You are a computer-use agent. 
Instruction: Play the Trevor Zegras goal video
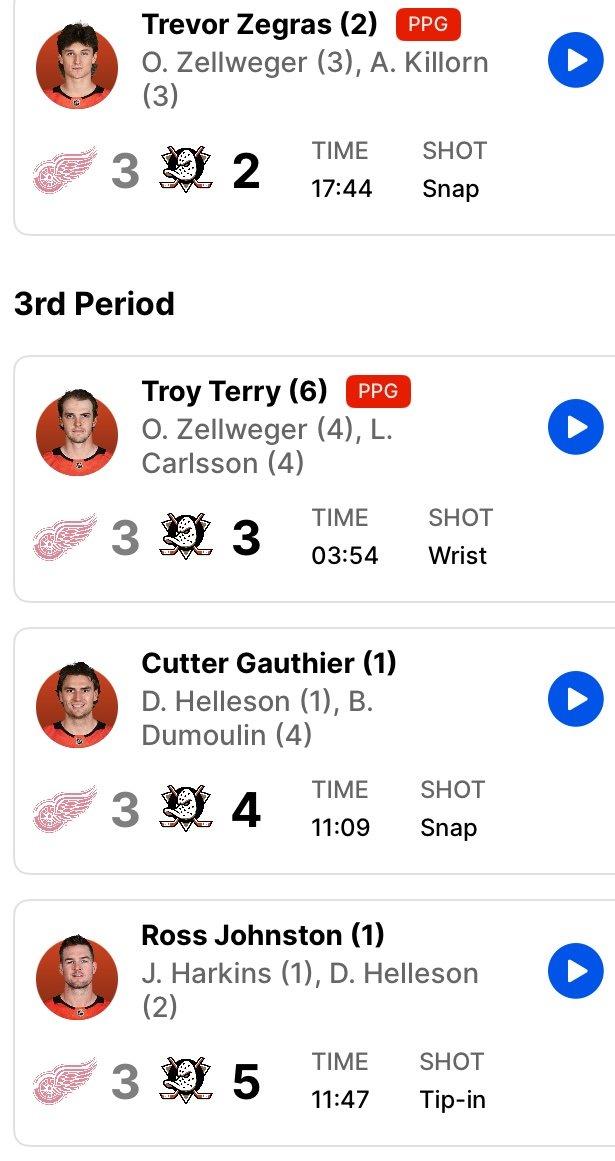click(x=575, y=59)
